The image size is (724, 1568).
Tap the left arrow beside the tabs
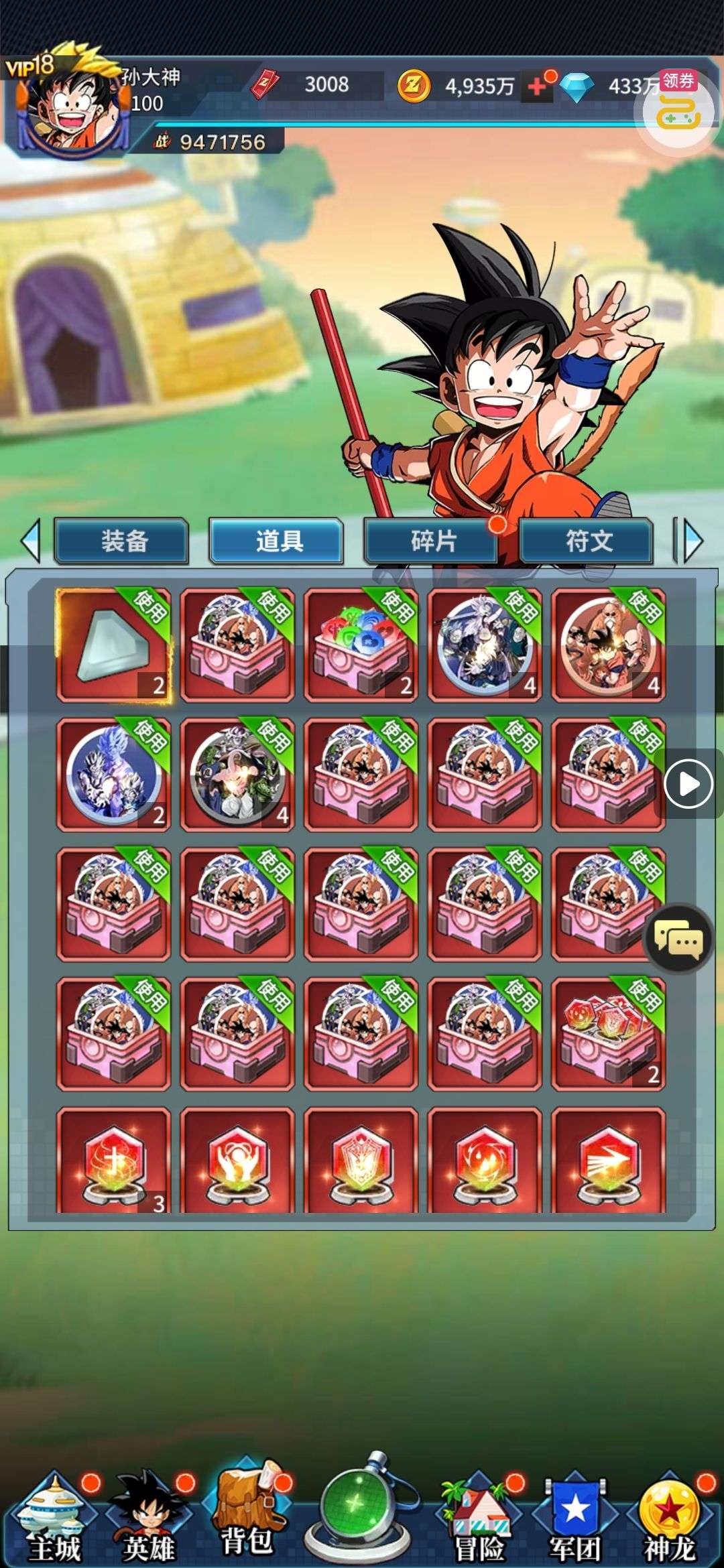[31, 540]
